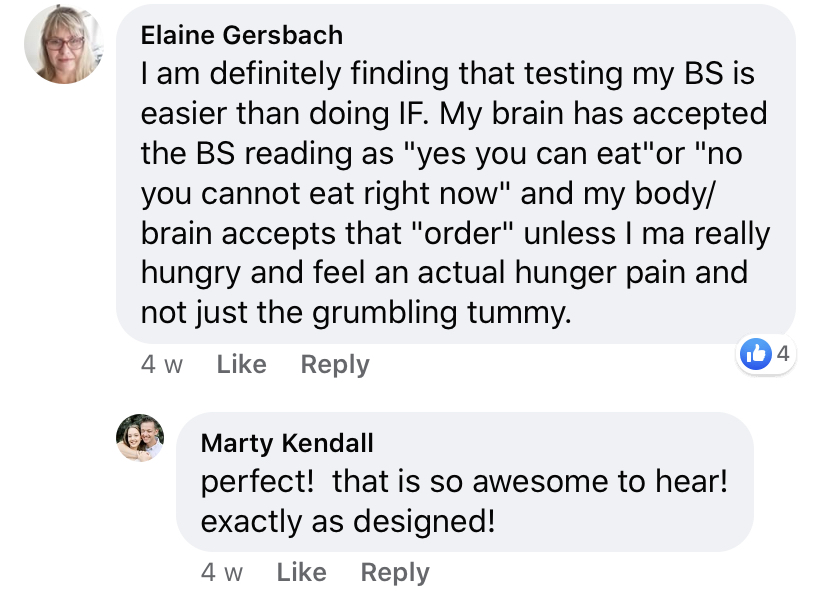Like Elaine Gersbach's comment

241,364
